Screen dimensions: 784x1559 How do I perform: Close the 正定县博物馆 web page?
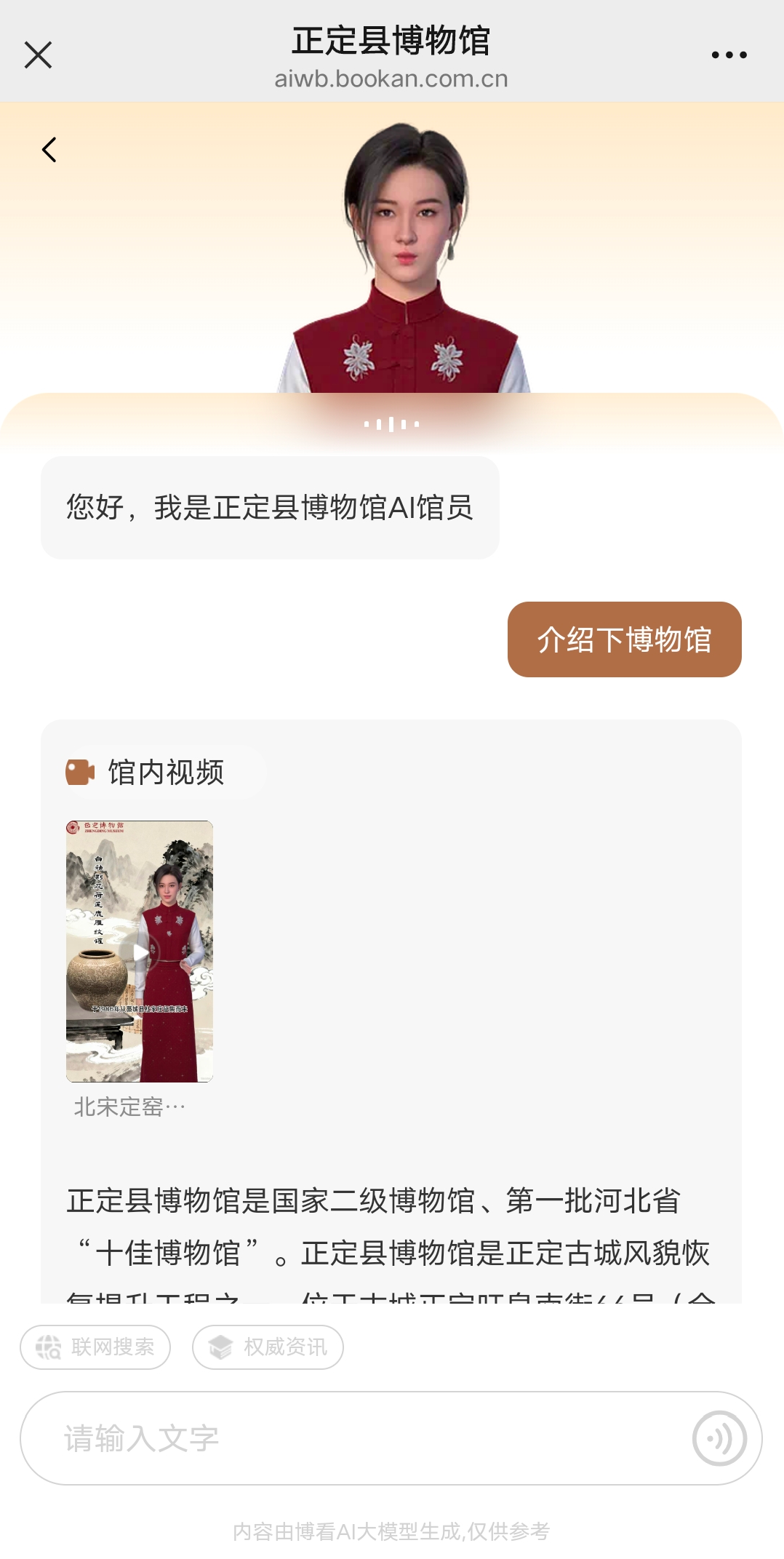pos(38,55)
